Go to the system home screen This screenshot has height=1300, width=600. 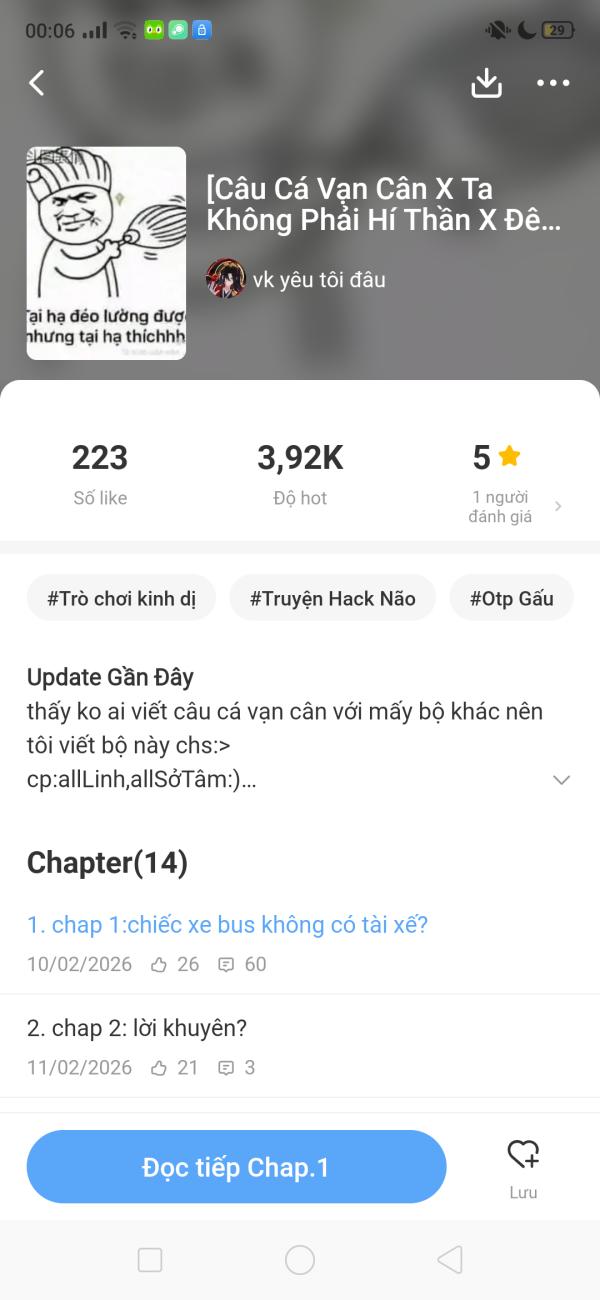pos(300,1260)
